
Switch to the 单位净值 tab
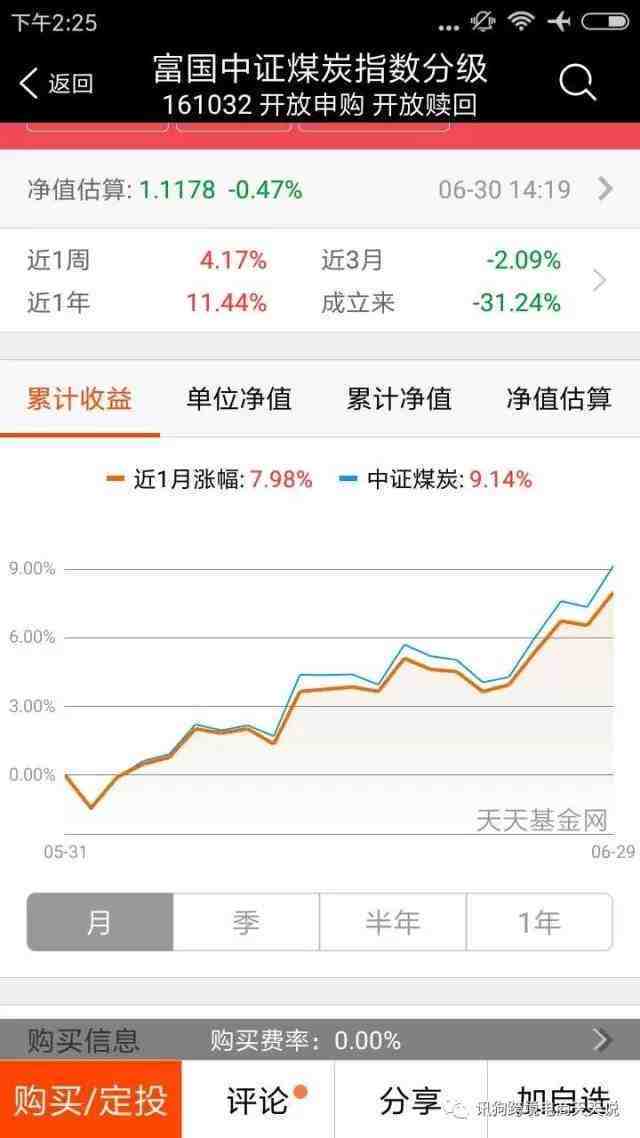(x=239, y=398)
